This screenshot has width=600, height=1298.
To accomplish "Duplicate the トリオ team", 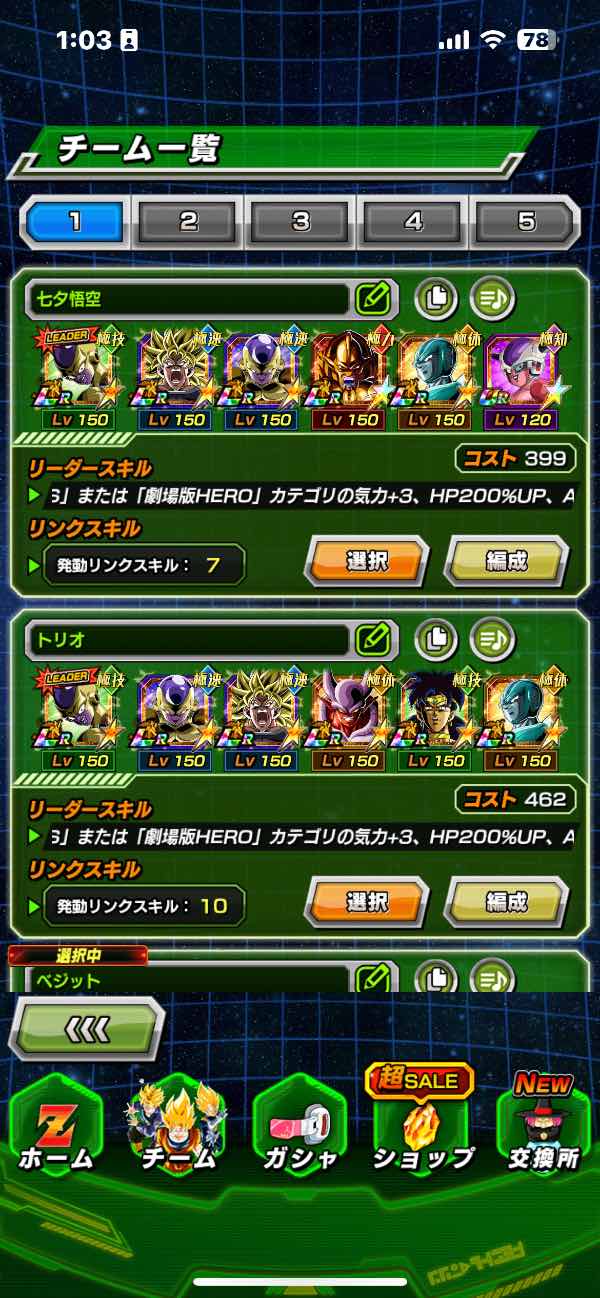I will [435, 637].
